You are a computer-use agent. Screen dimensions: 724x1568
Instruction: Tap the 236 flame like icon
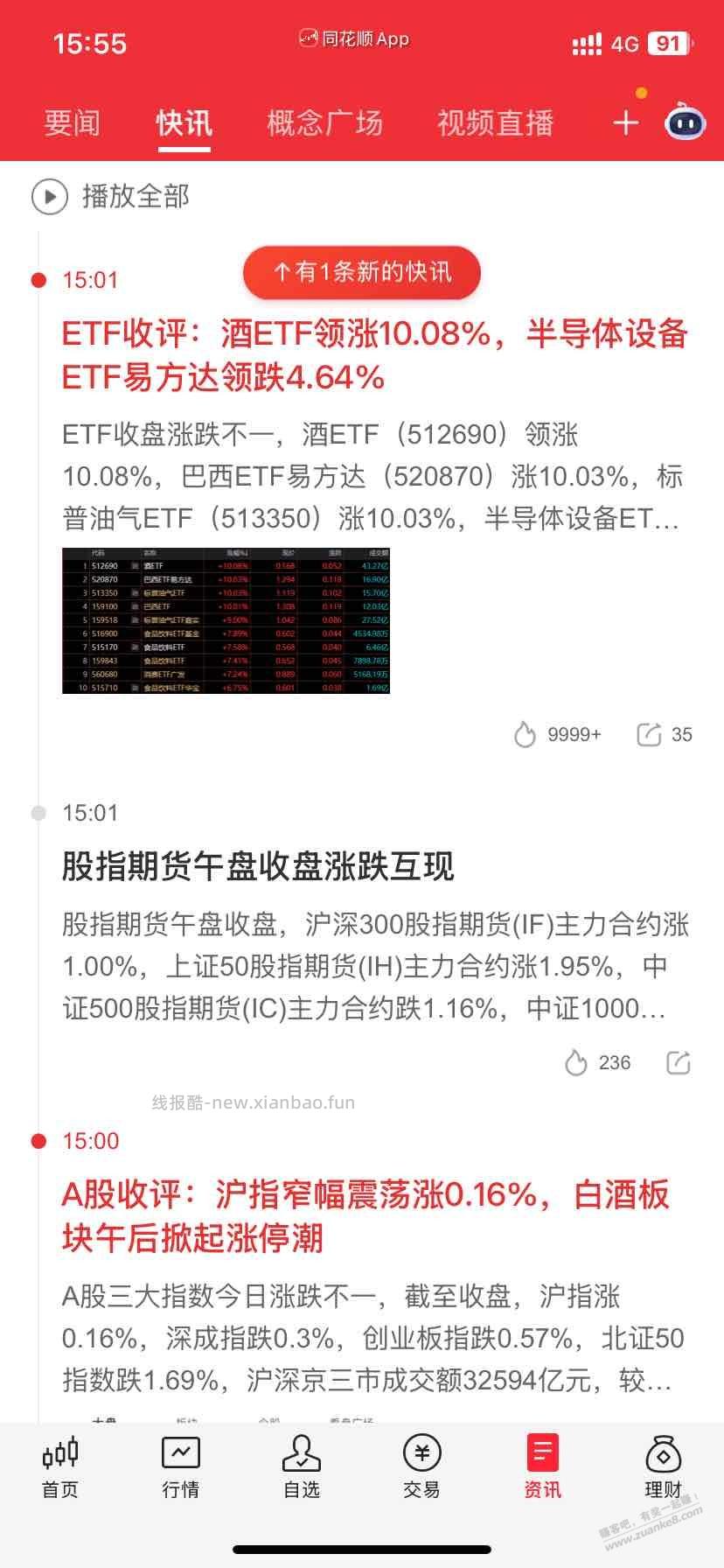pos(576,1062)
